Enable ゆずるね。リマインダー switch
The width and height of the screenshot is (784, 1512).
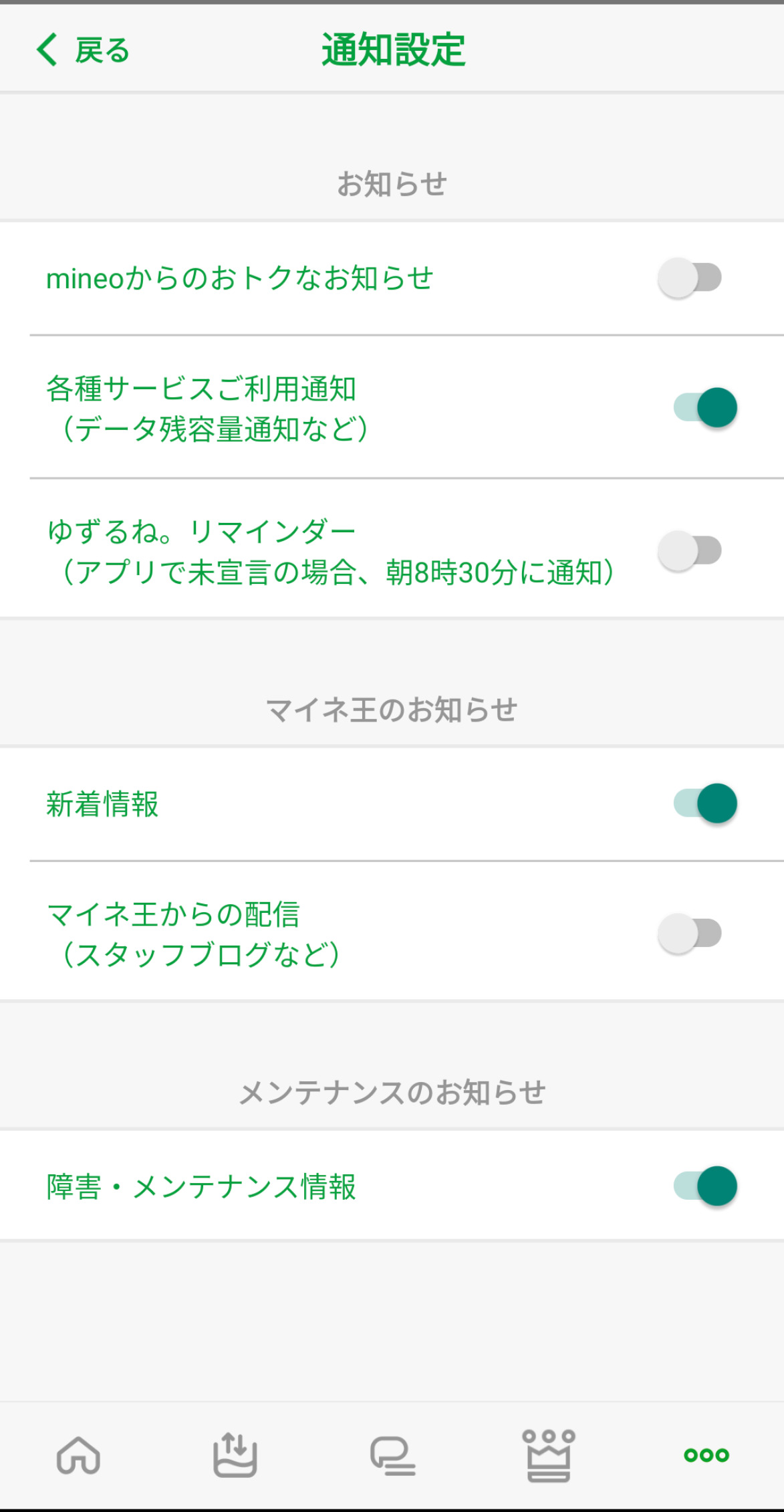(x=690, y=551)
